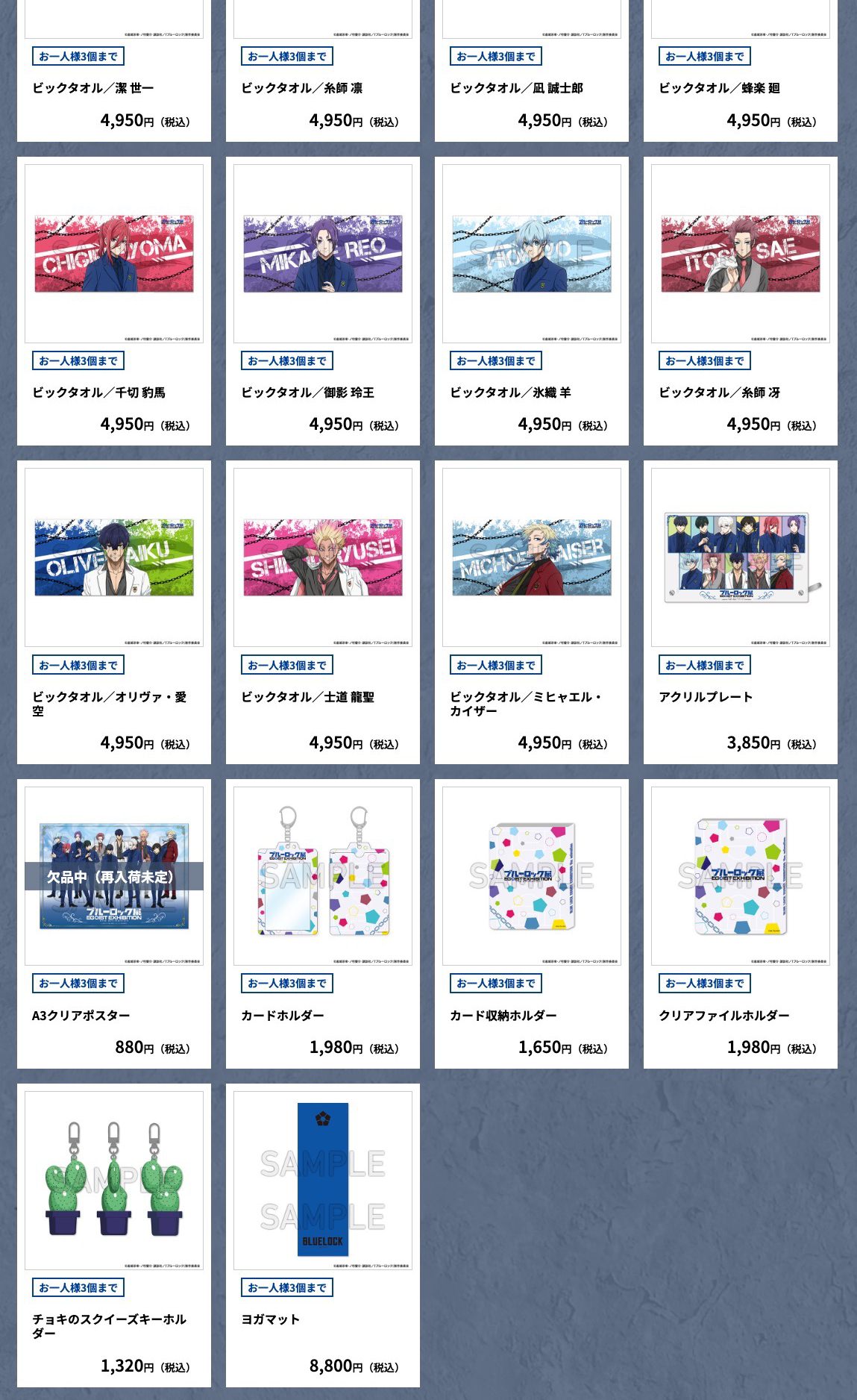This screenshot has height=1400, width=857.
Task: View the ビックタオル／御影 玲王 product
Action: click(323, 254)
